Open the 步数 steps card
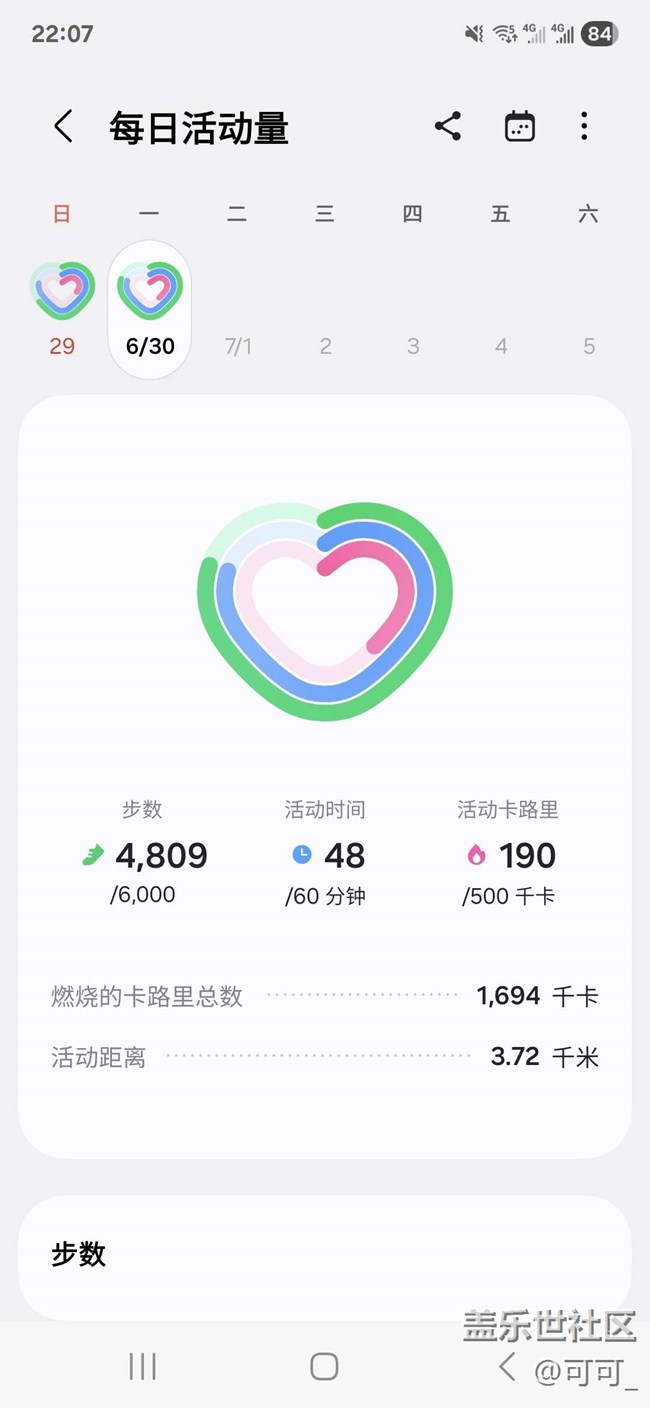 click(325, 1257)
